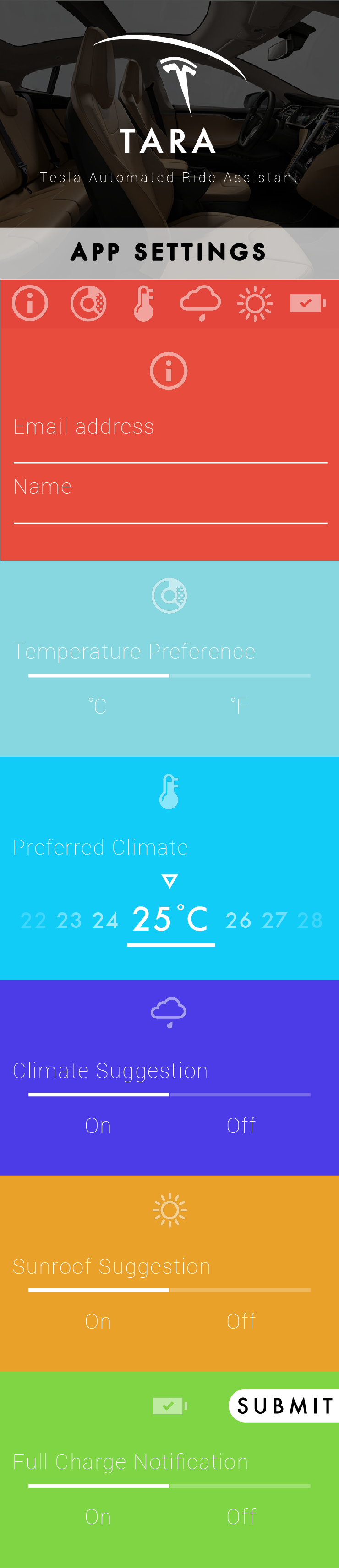Choose 26 in preferred climate picker
339x1568 pixels.
tap(238, 920)
